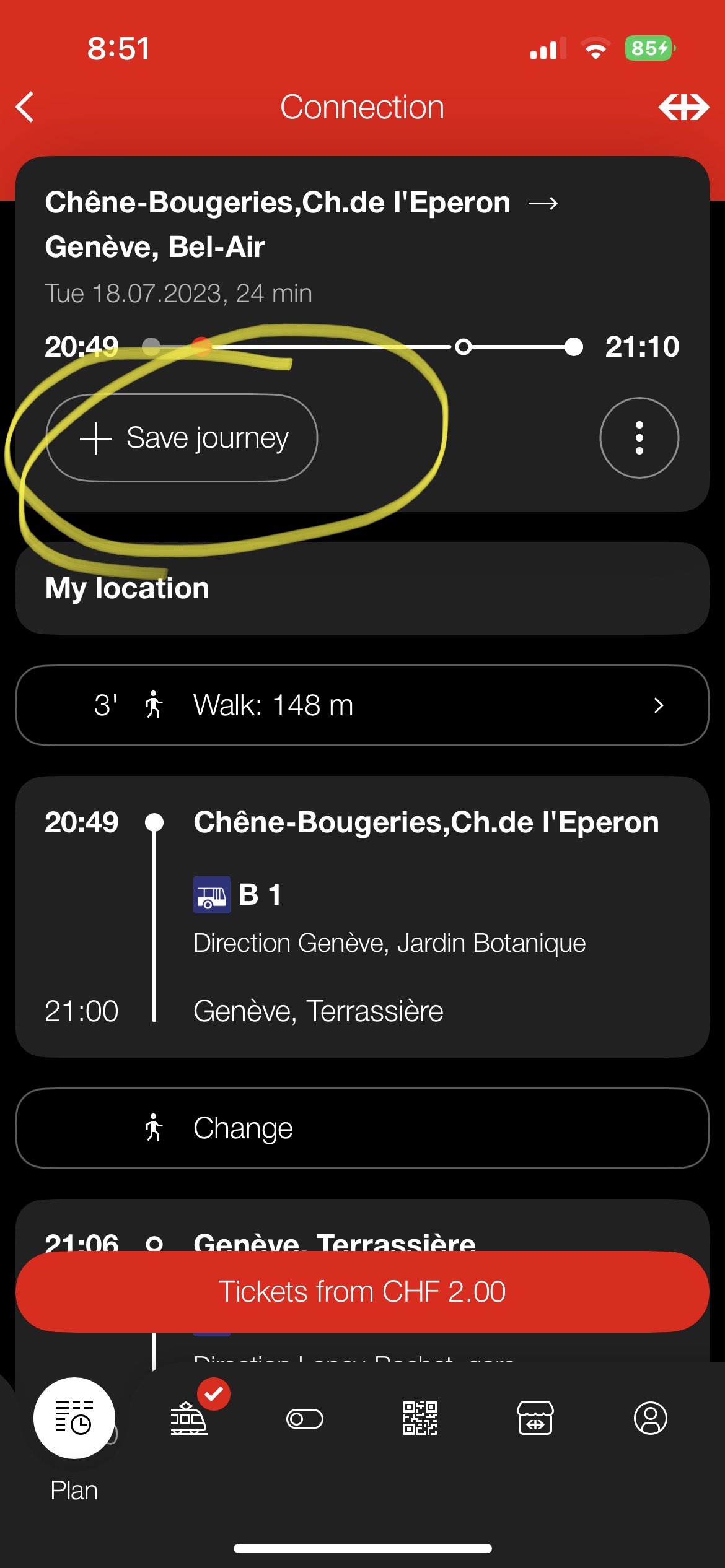The width and height of the screenshot is (725, 1568).
Task: Tap the Save journey button
Action: click(182, 438)
